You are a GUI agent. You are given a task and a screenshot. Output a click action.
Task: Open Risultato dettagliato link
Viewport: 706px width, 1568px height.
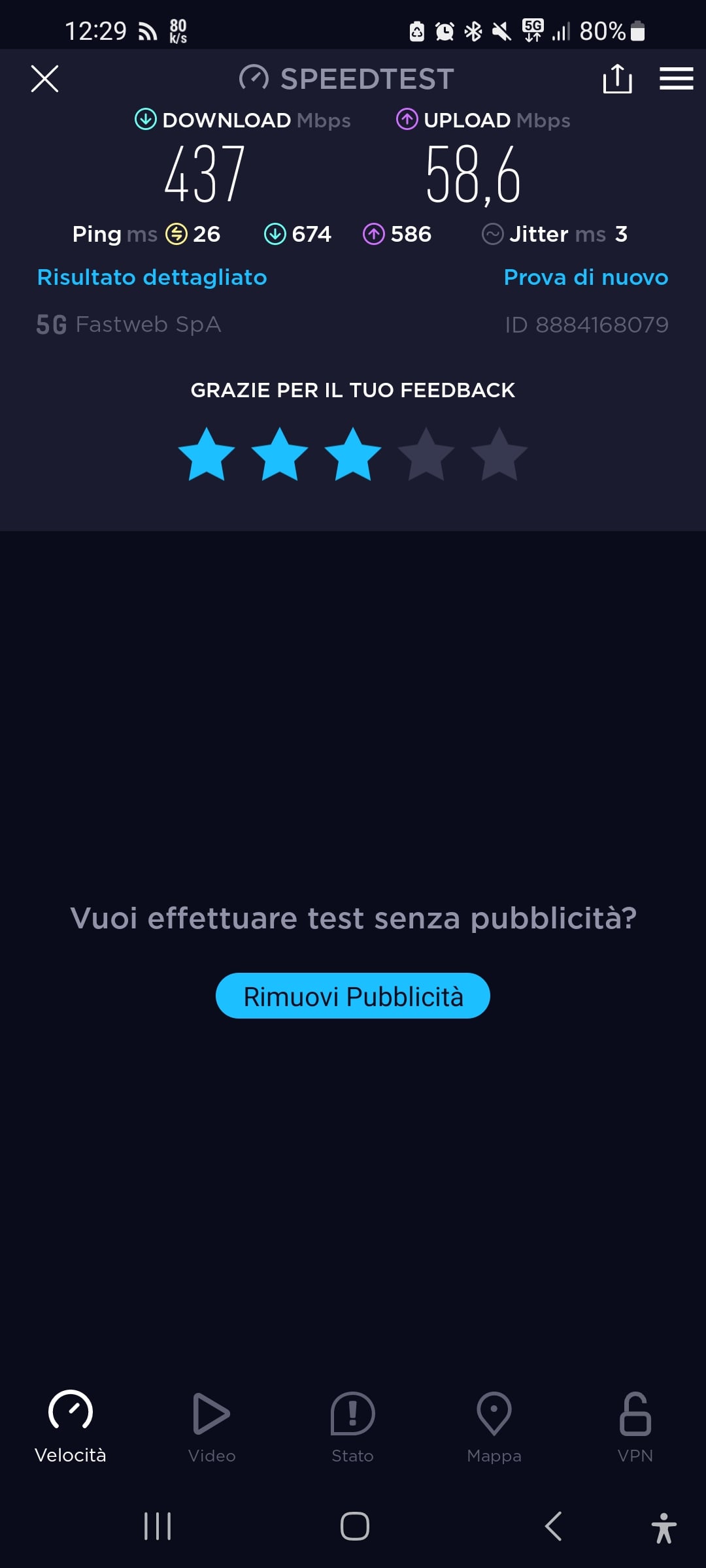pyautogui.click(x=152, y=278)
